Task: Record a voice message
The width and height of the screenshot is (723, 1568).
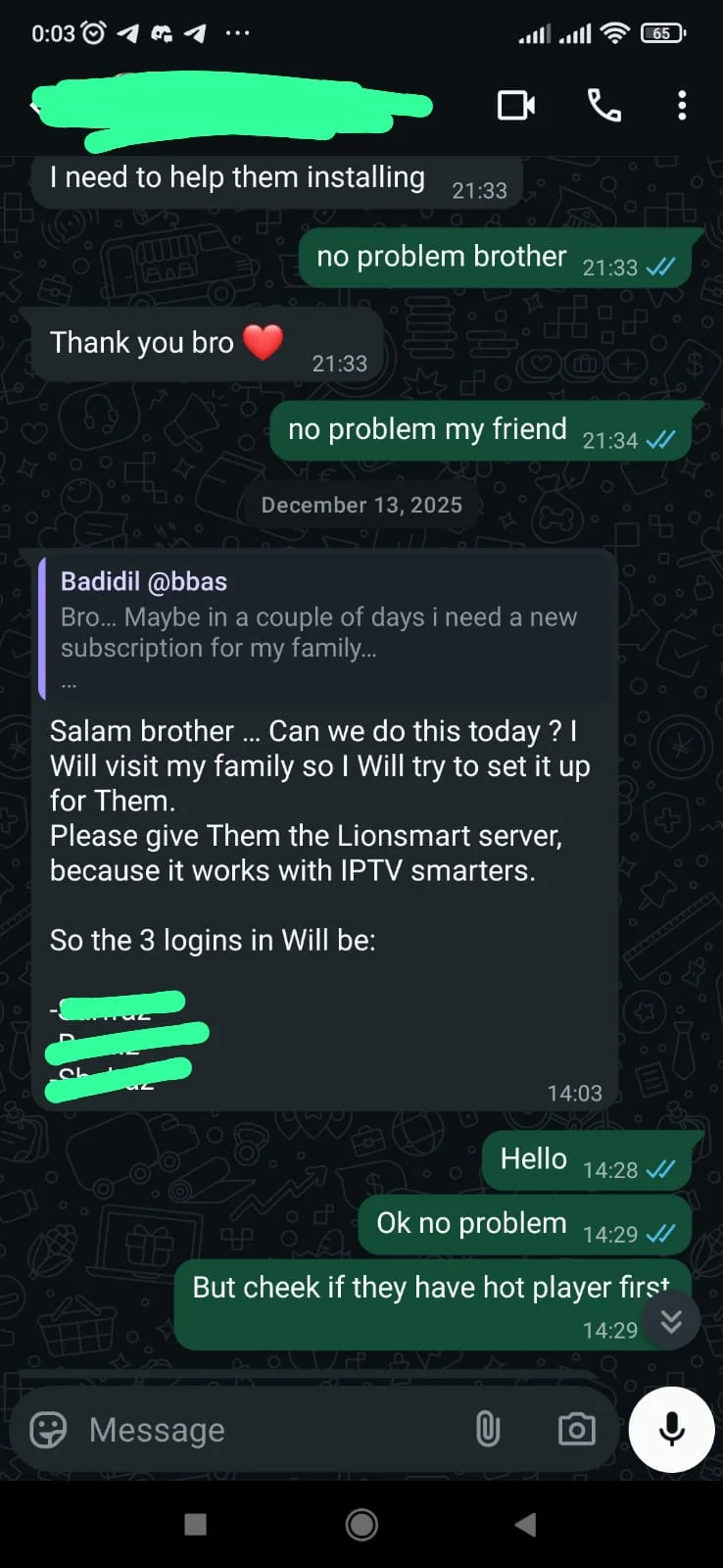Action: point(671,1430)
